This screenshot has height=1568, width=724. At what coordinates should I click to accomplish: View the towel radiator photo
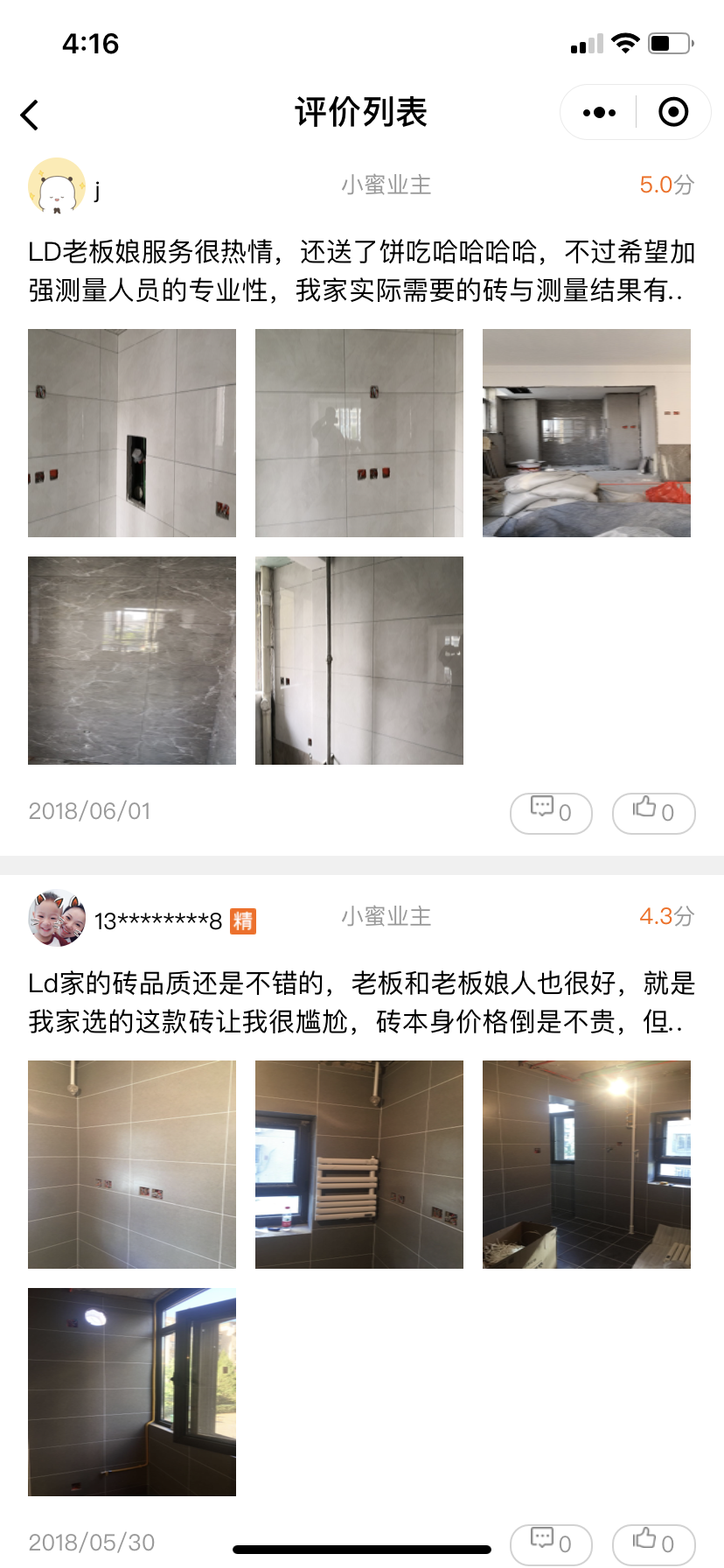(359, 1165)
